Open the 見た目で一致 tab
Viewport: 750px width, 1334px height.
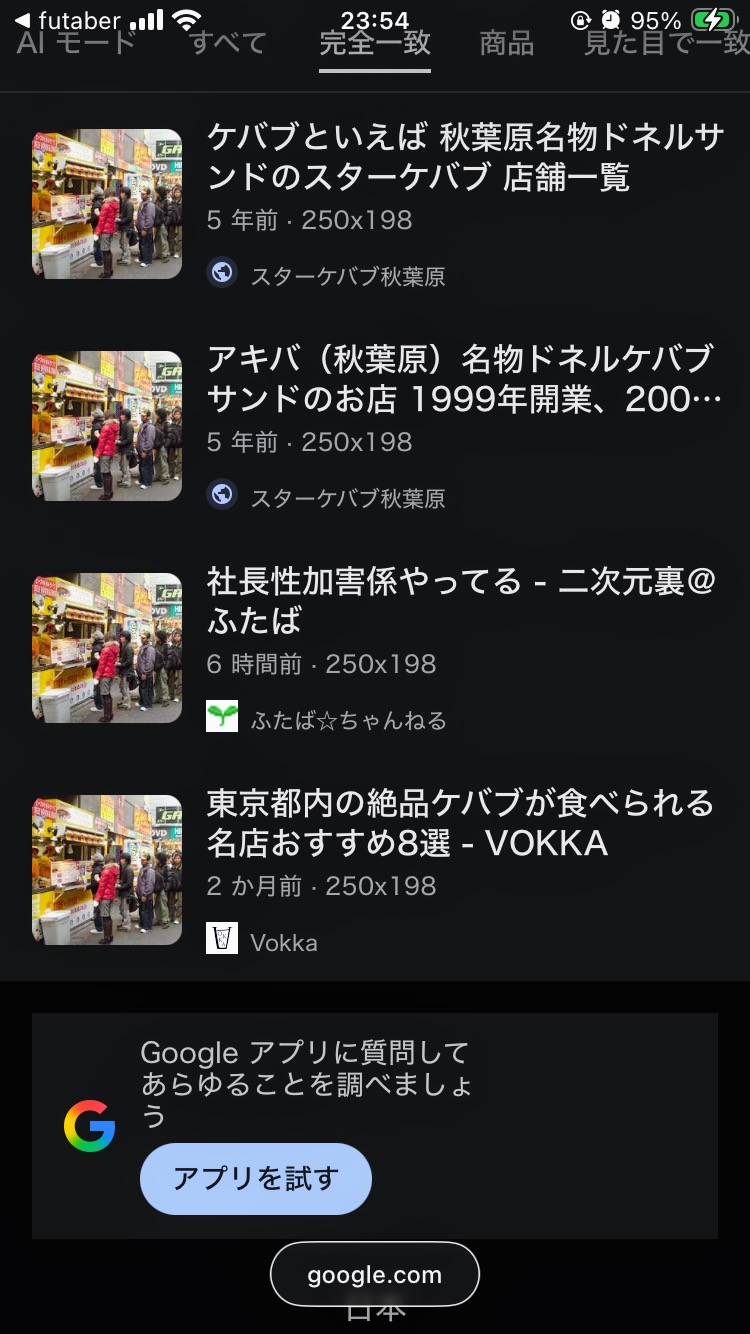tap(666, 43)
